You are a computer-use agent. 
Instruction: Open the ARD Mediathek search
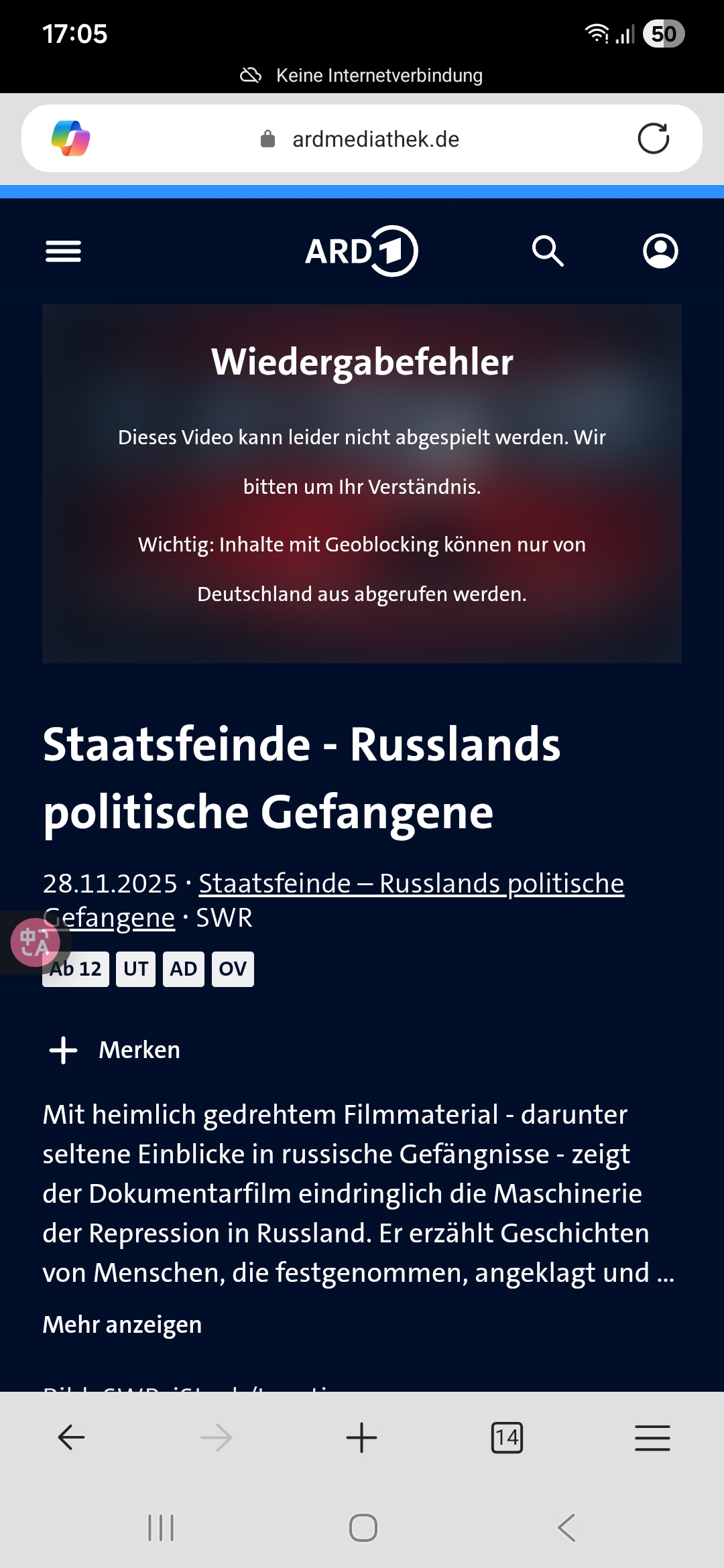coord(547,251)
